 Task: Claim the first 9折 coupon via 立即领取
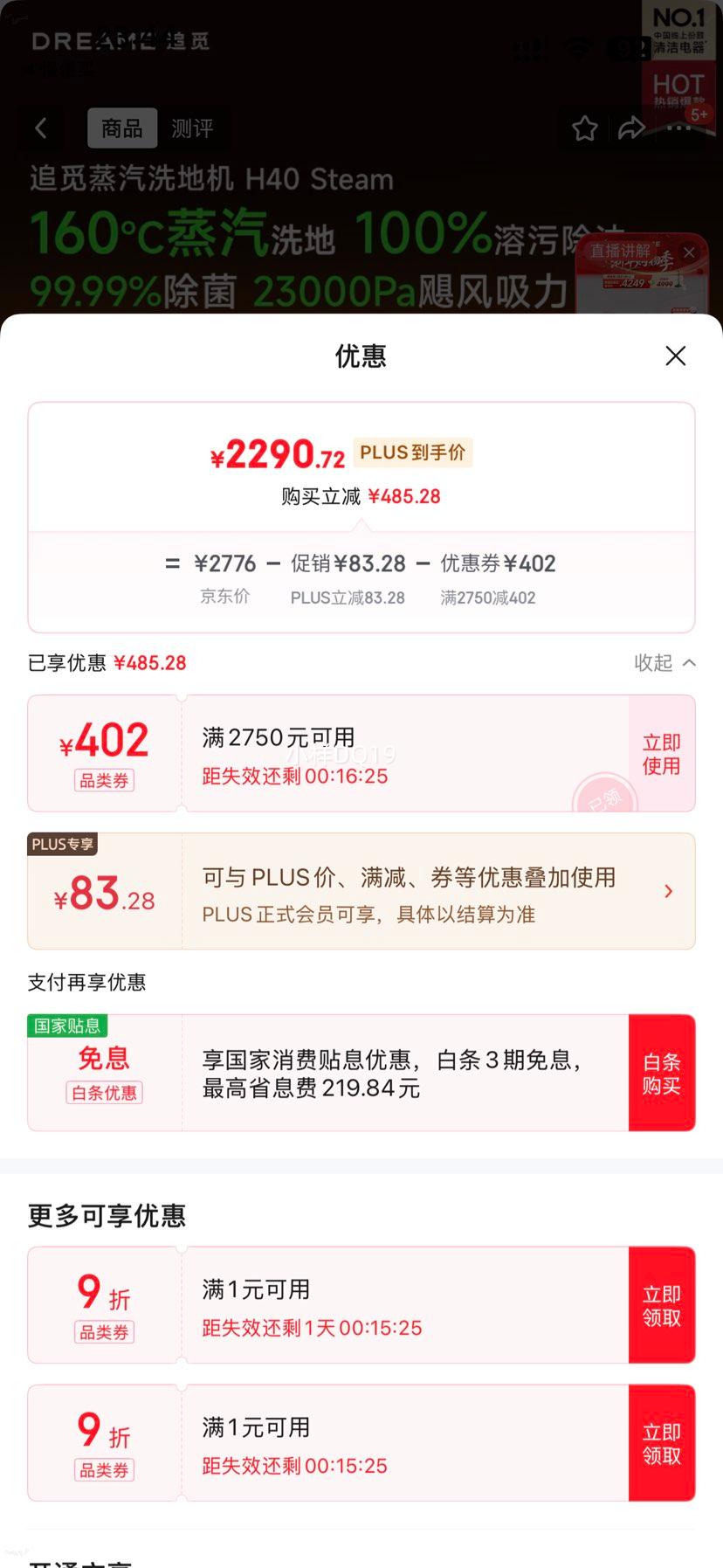[x=662, y=1304]
